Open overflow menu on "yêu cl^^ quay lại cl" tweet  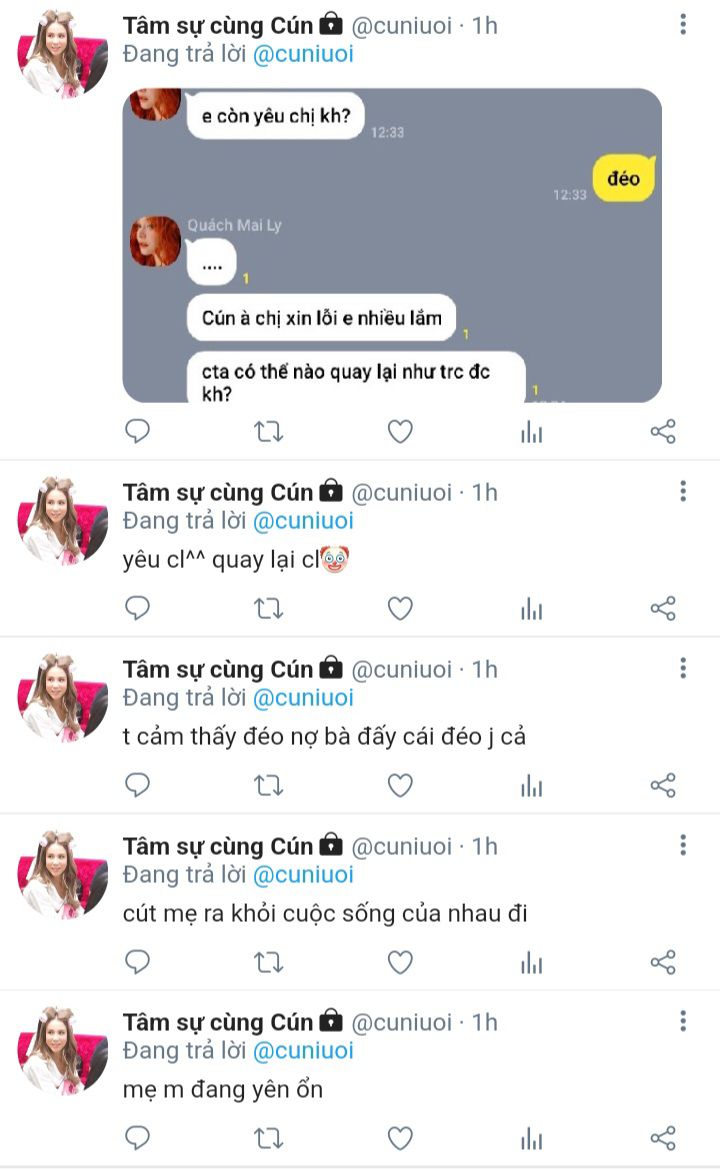click(x=683, y=491)
